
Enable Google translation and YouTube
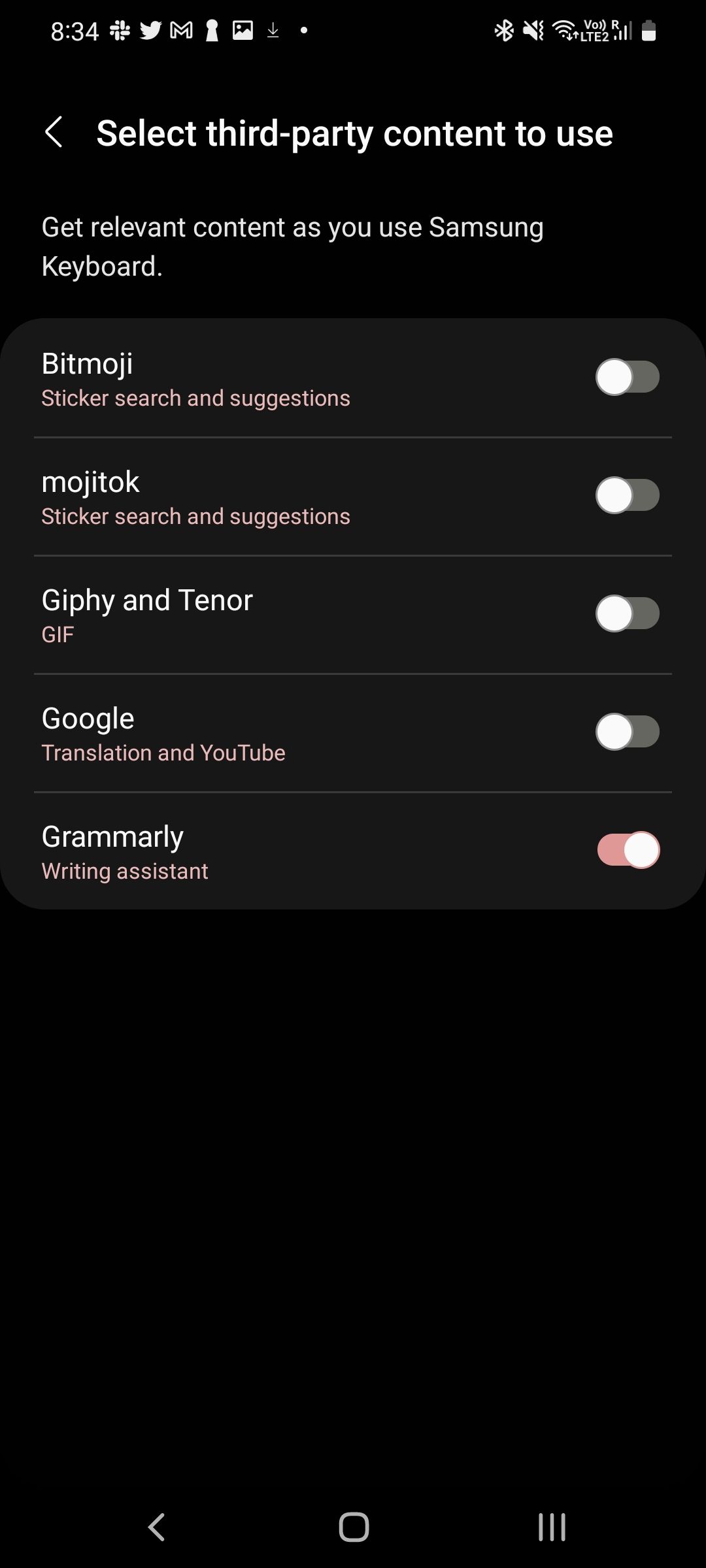(628, 731)
